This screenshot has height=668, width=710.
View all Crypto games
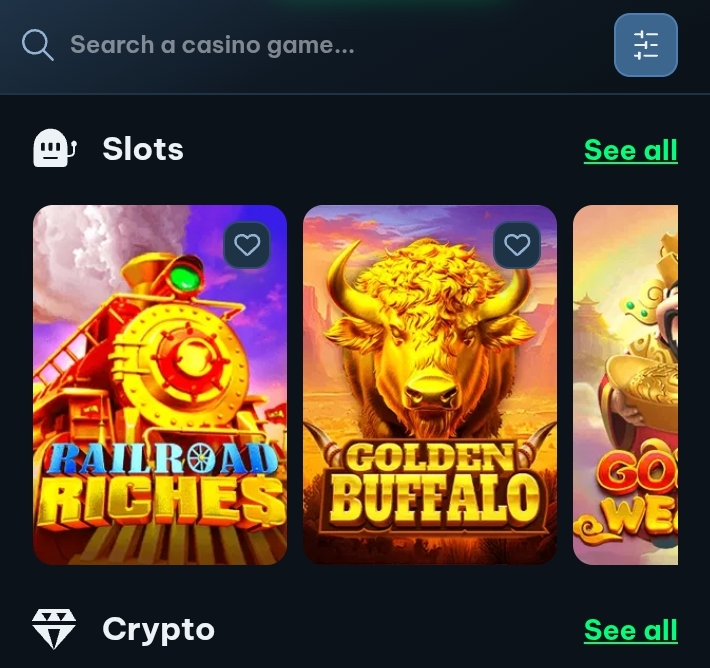coord(630,630)
